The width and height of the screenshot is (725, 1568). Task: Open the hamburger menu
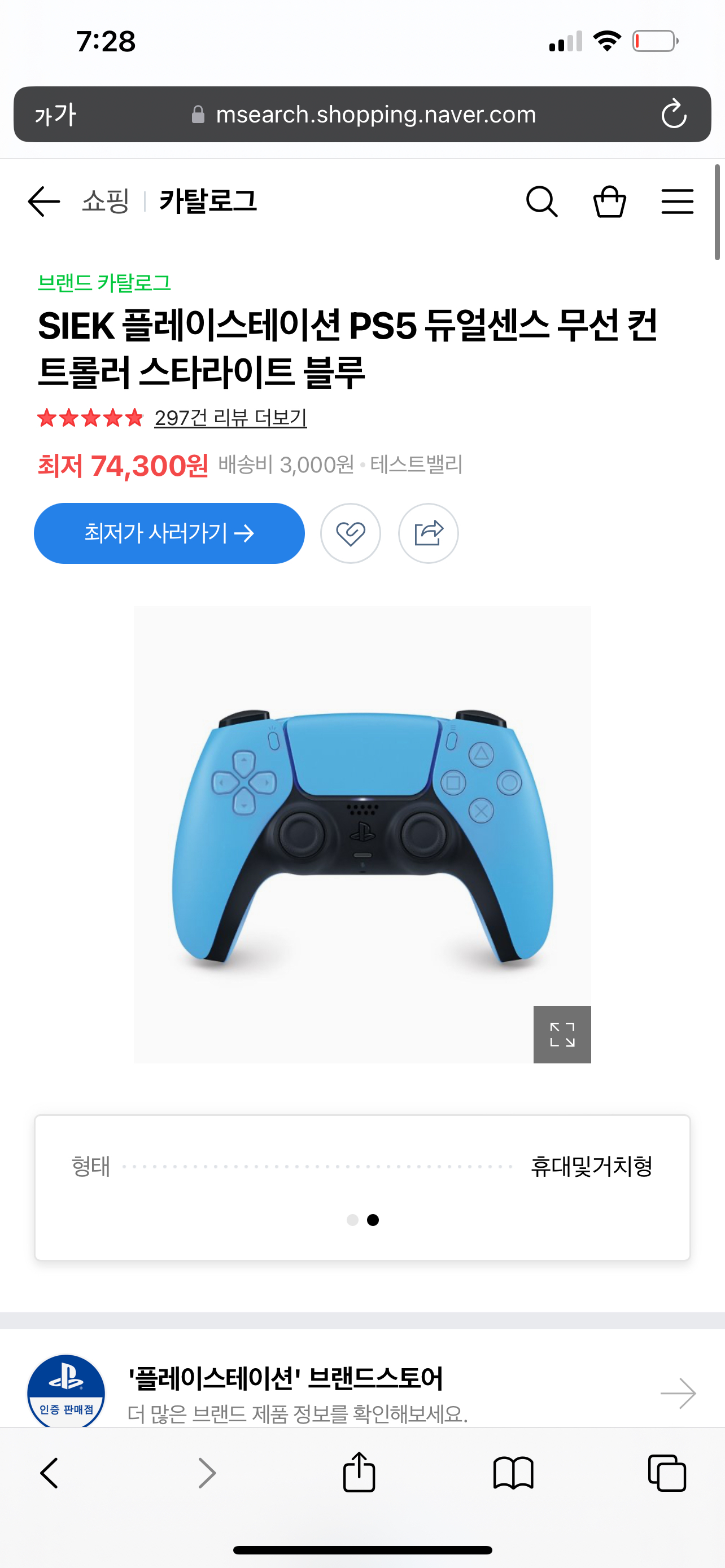tap(677, 202)
